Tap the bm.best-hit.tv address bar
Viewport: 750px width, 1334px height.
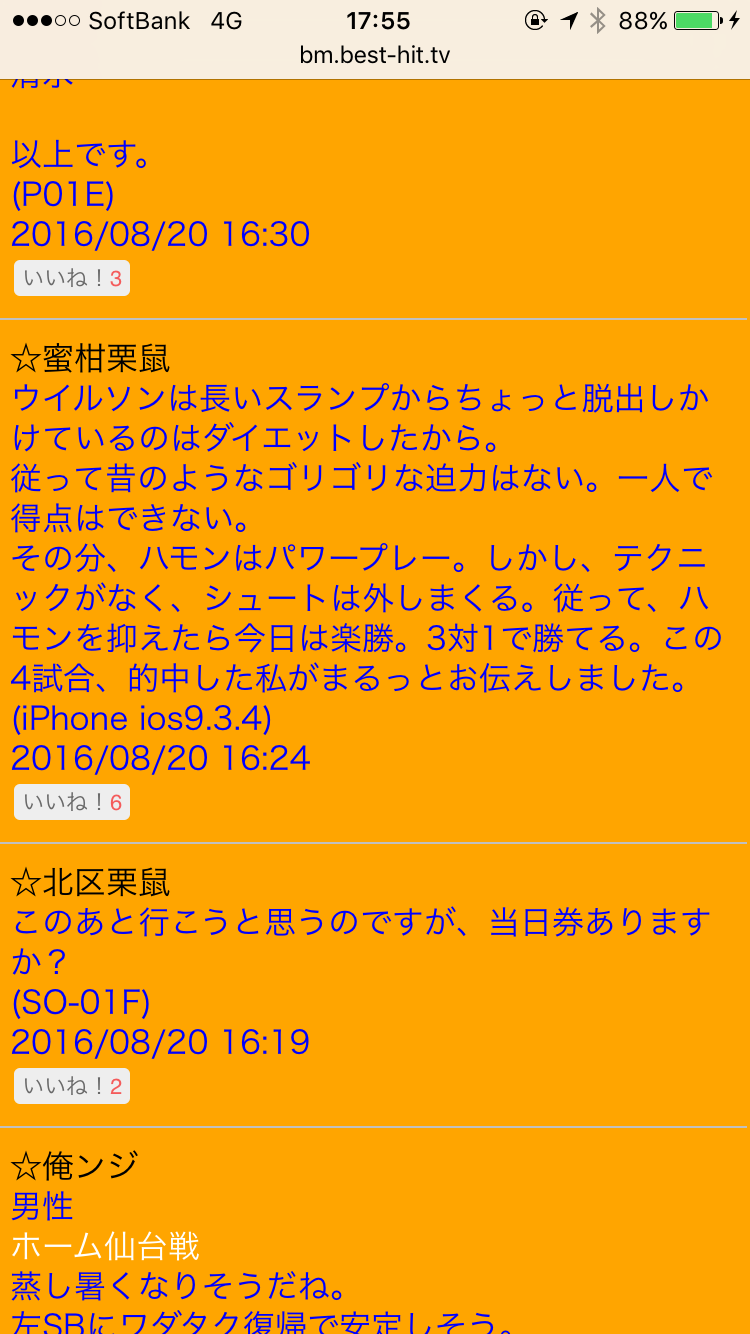click(x=375, y=55)
